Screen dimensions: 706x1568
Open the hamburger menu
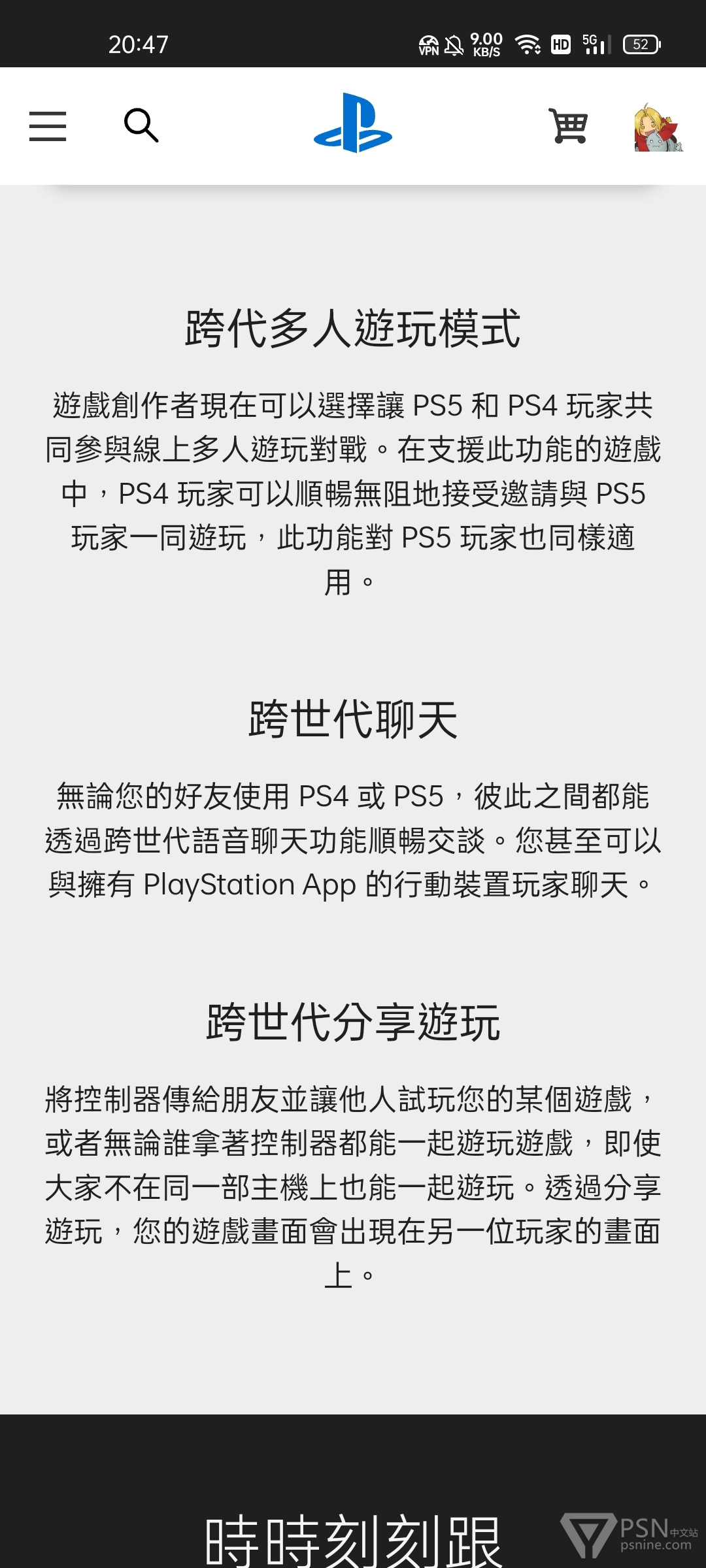tap(48, 126)
